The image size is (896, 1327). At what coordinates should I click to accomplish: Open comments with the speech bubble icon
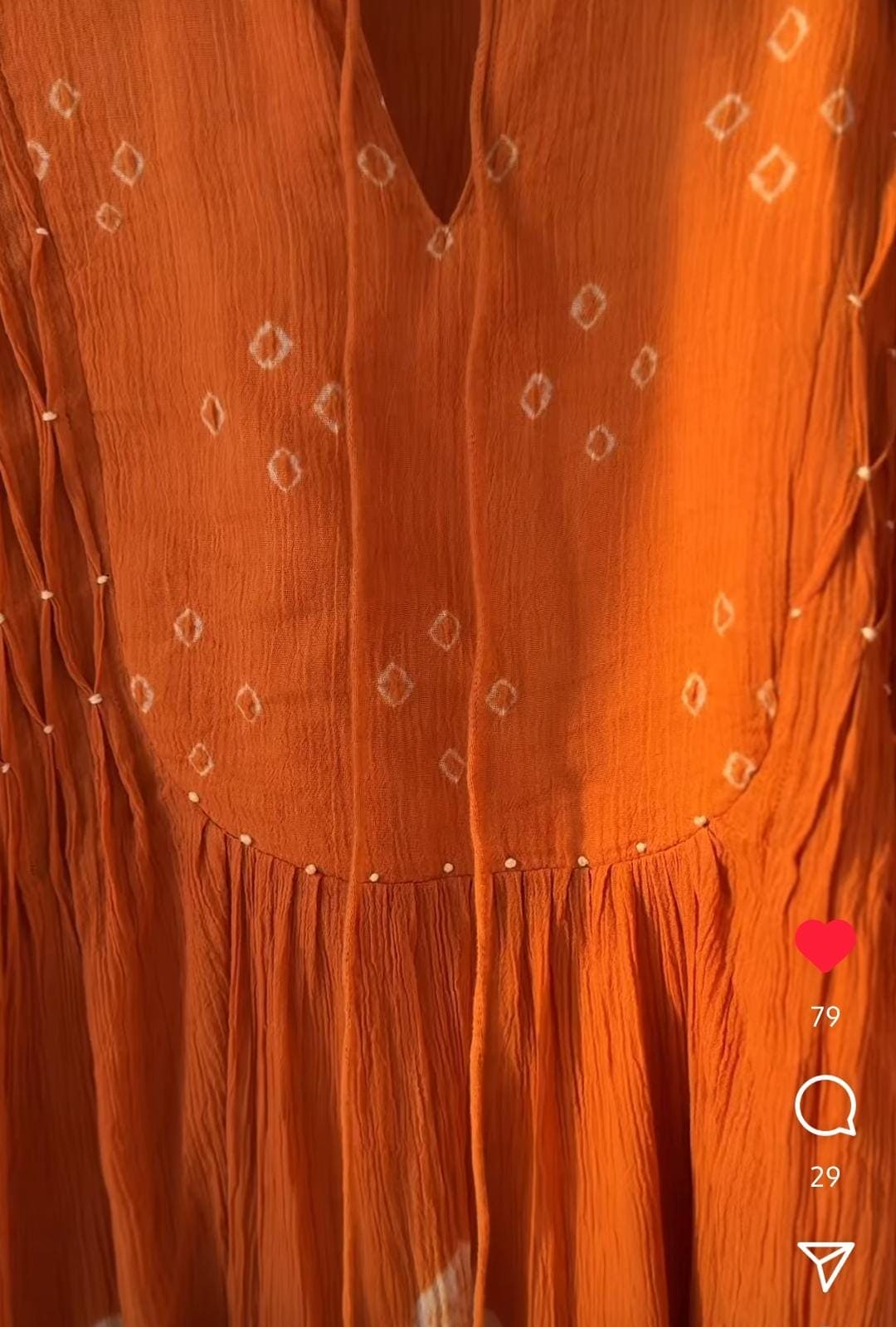[x=826, y=1104]
